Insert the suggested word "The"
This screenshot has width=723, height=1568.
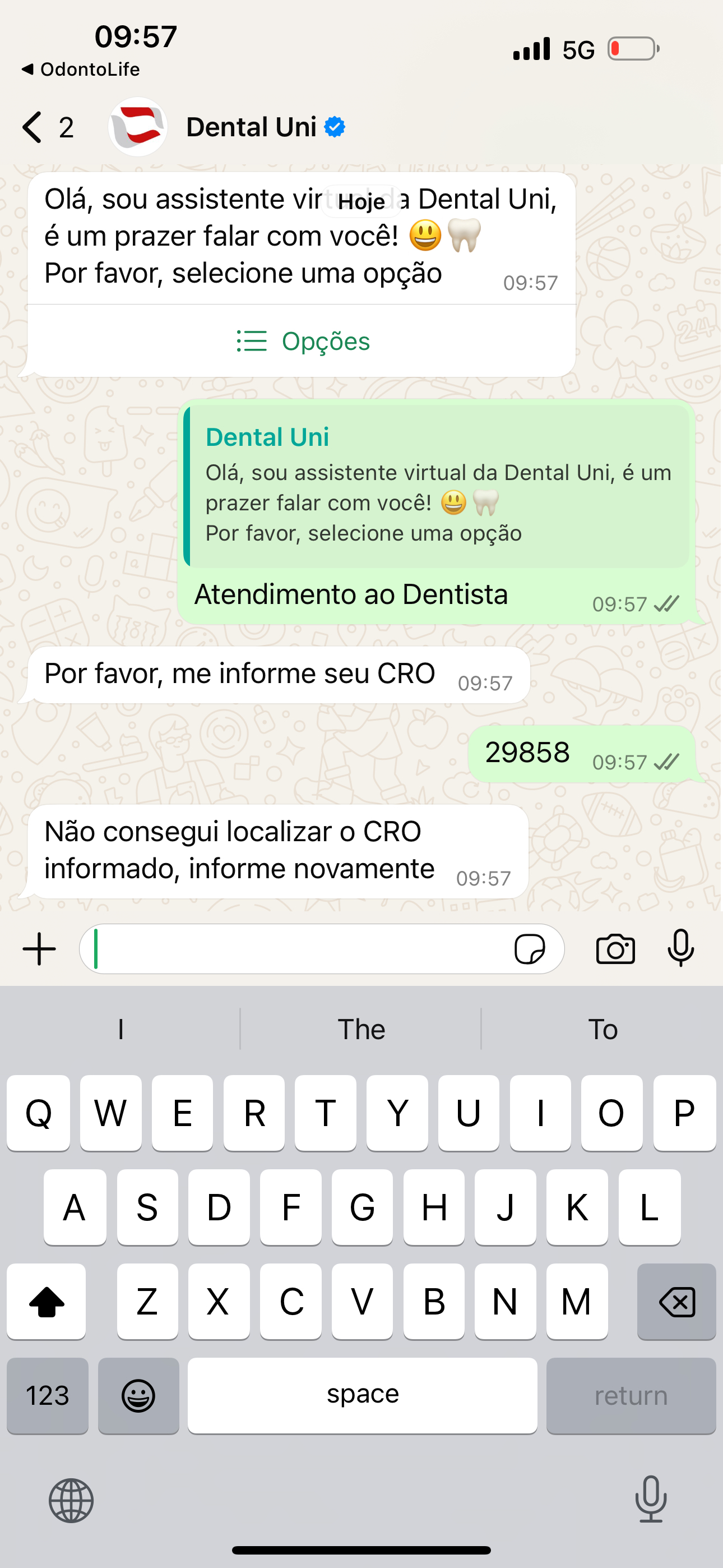361,1029
